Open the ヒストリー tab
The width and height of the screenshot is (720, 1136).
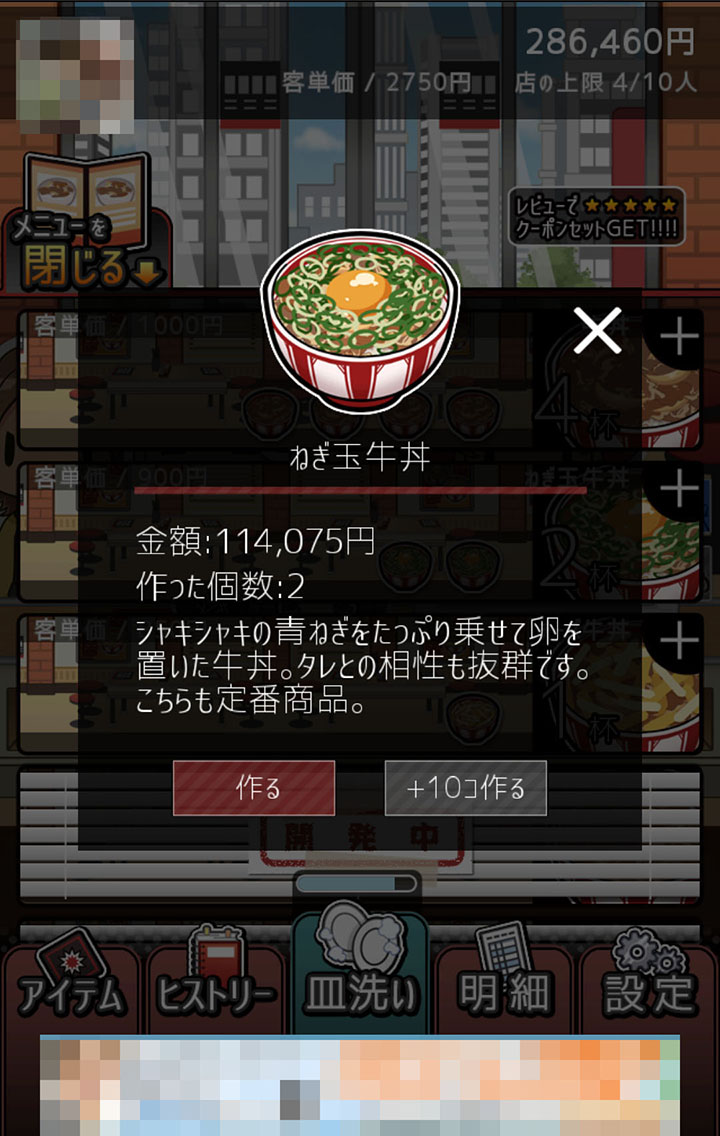pyautogui.click(x=216, y=985)
